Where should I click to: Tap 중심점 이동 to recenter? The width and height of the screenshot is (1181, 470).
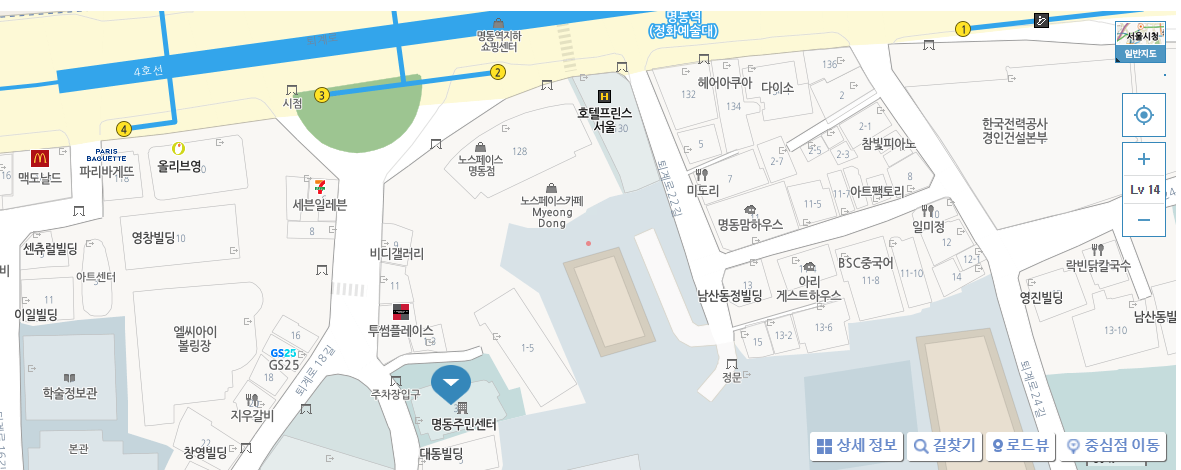[1114, 446]
